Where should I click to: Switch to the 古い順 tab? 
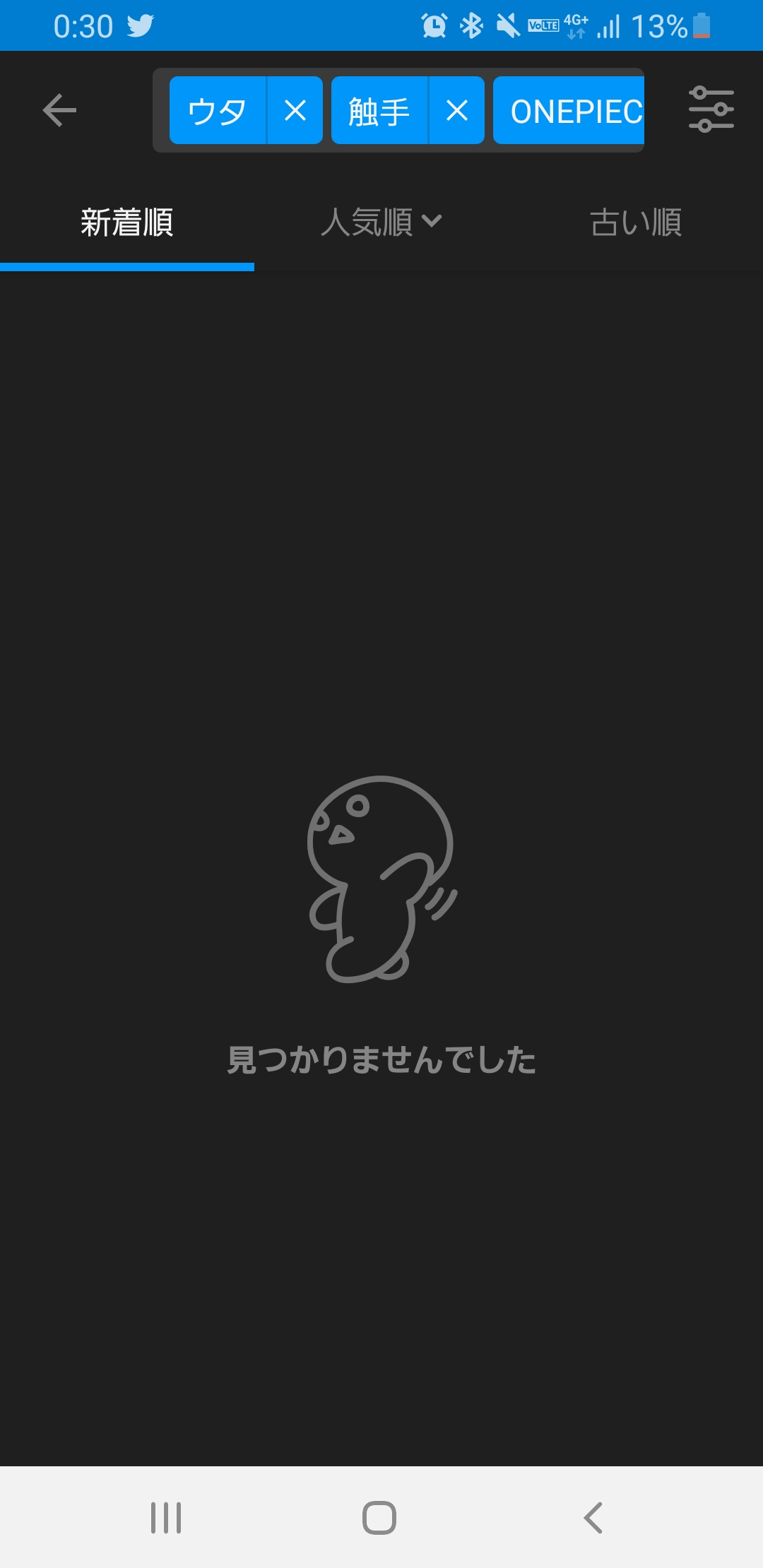(x=636, y=222)
